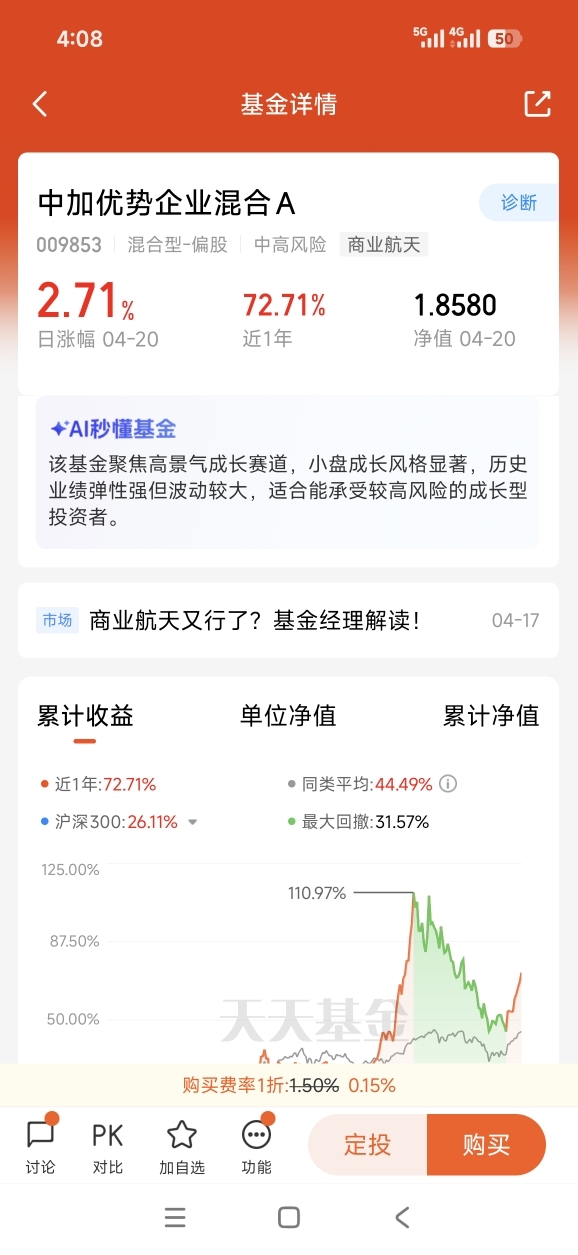The height and width of the screenshot is (1255, 578).
Task: Open the 诊断 fund diagnosis
Action: [518, 203]
